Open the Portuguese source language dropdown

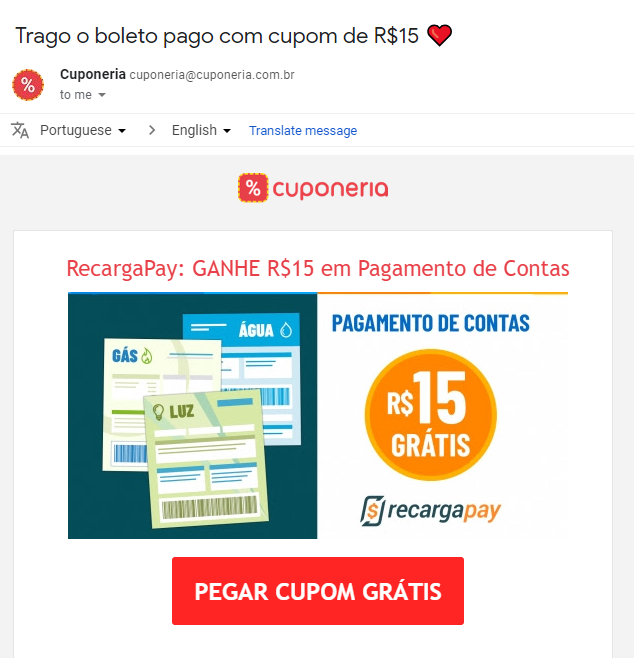[x=83, y=131]
